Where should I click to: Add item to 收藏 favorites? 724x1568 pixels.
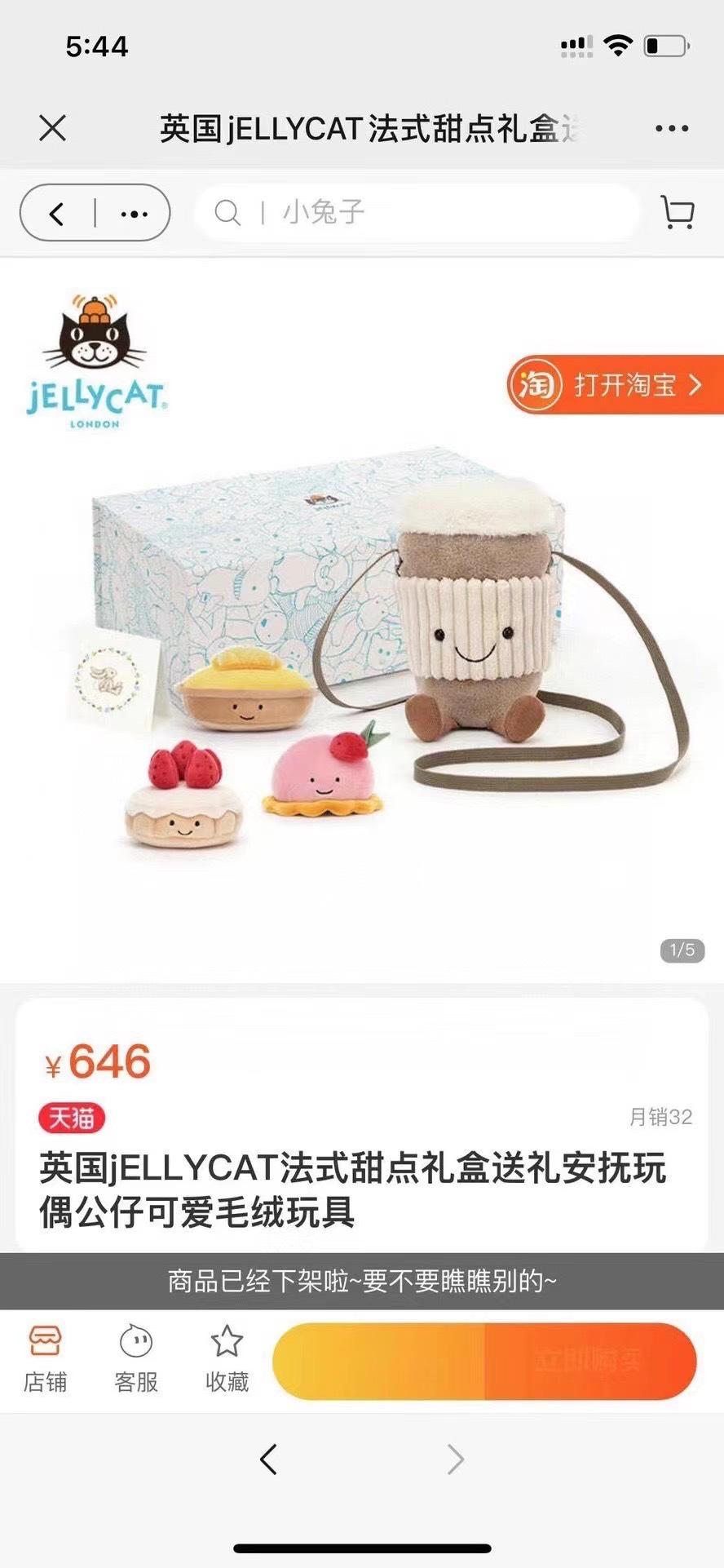point(227,1359)
